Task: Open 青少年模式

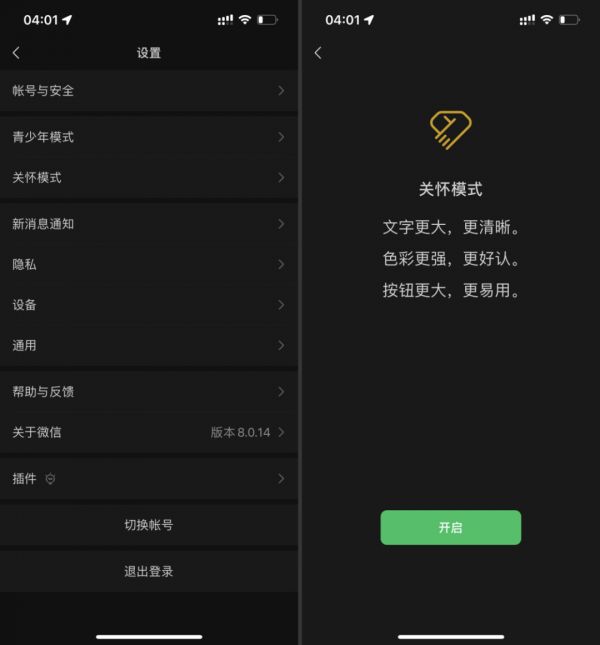Action: coord(148,137)
